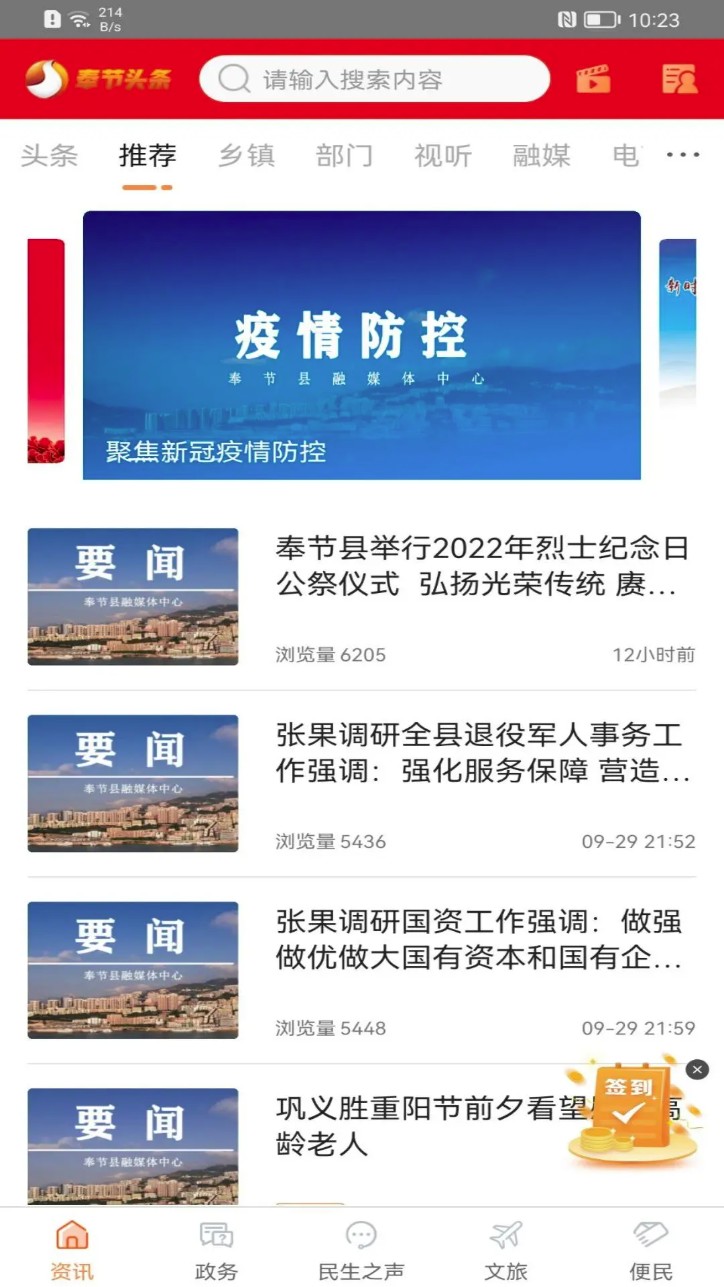724x1287 pixels.
Task: Open the 巩义胜重阳节前夕 article
Action: coord(420,1125)
